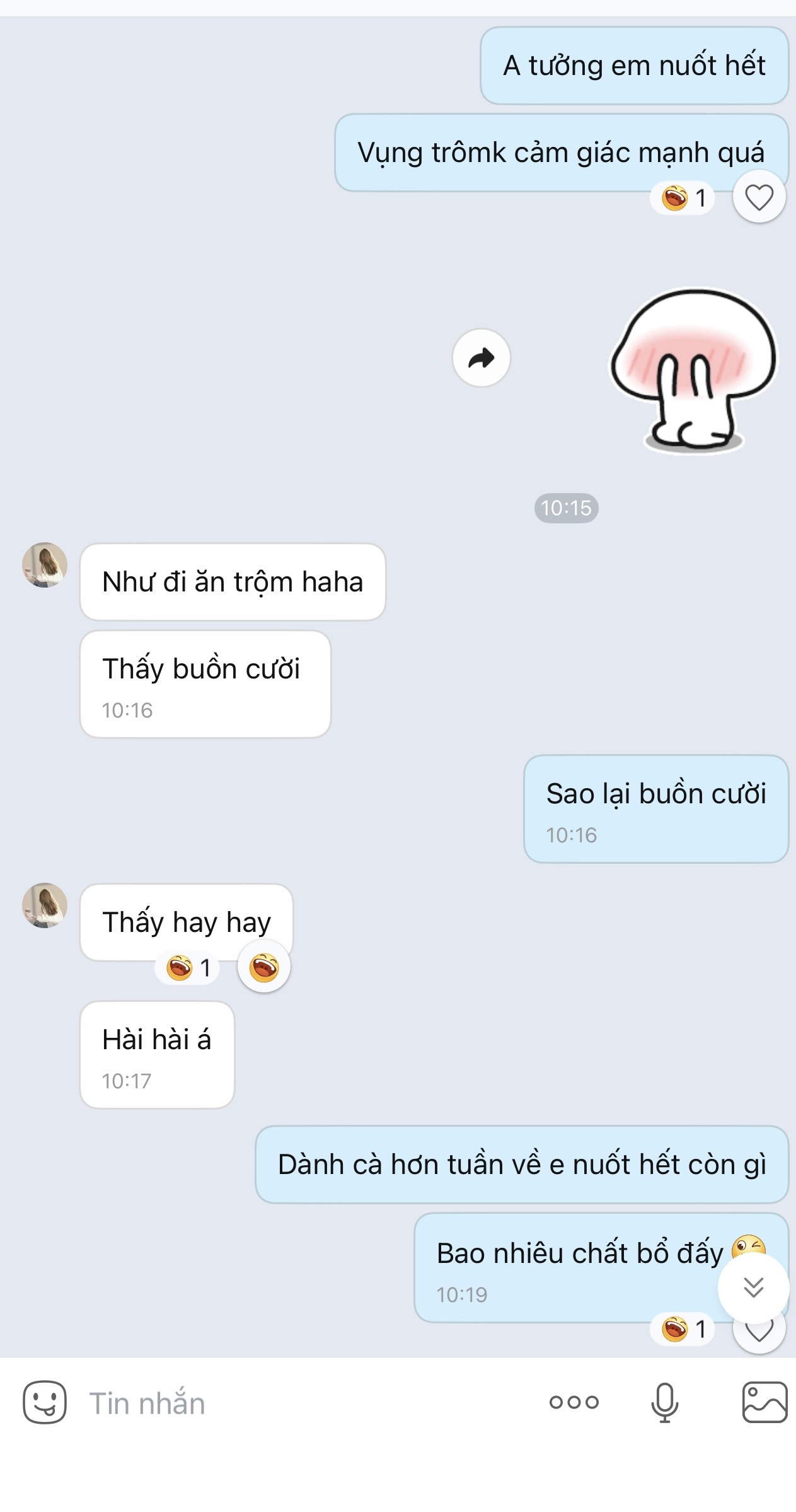Open the blushing sticker
Viewport: 796px width, 1512px height.
[693, 371]
